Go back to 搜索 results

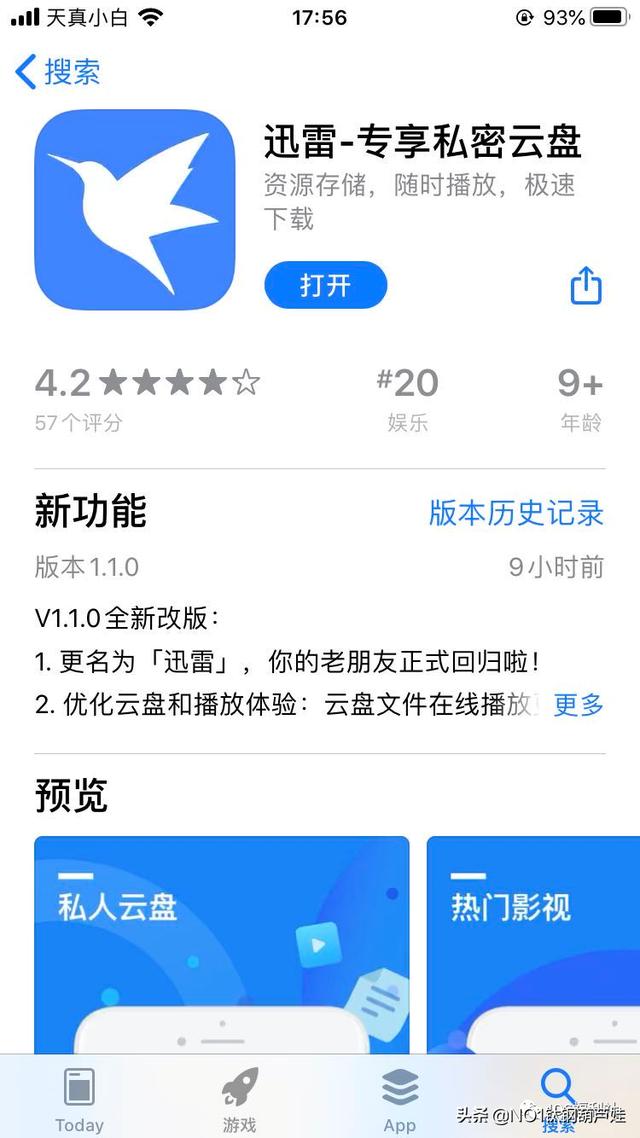click(58, 72)
